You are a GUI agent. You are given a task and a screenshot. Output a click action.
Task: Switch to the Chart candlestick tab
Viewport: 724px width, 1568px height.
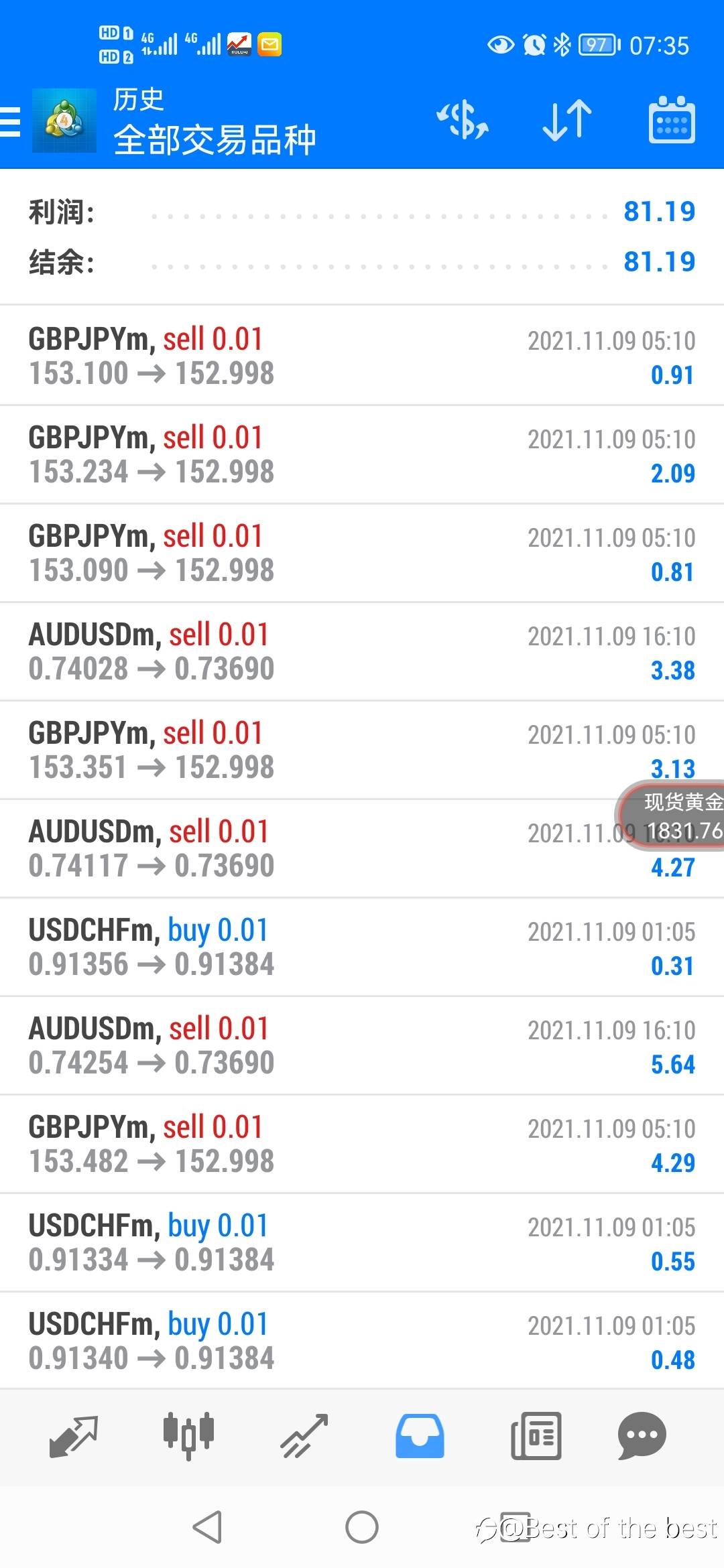[188, 1436]
